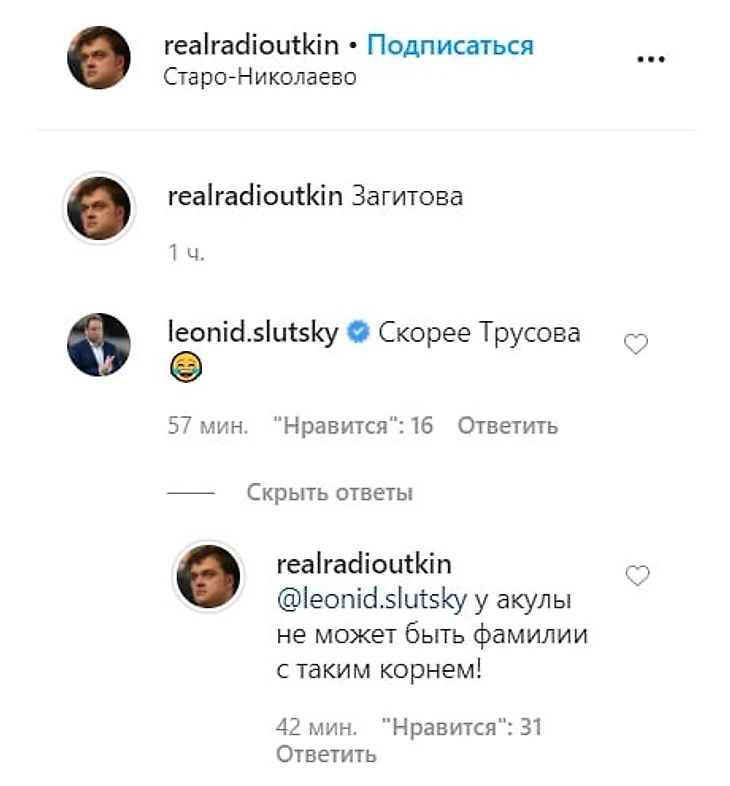Tap the @leonid.slutsky mention in reply
The image size is (730, 786).
(x=371, y=600)
